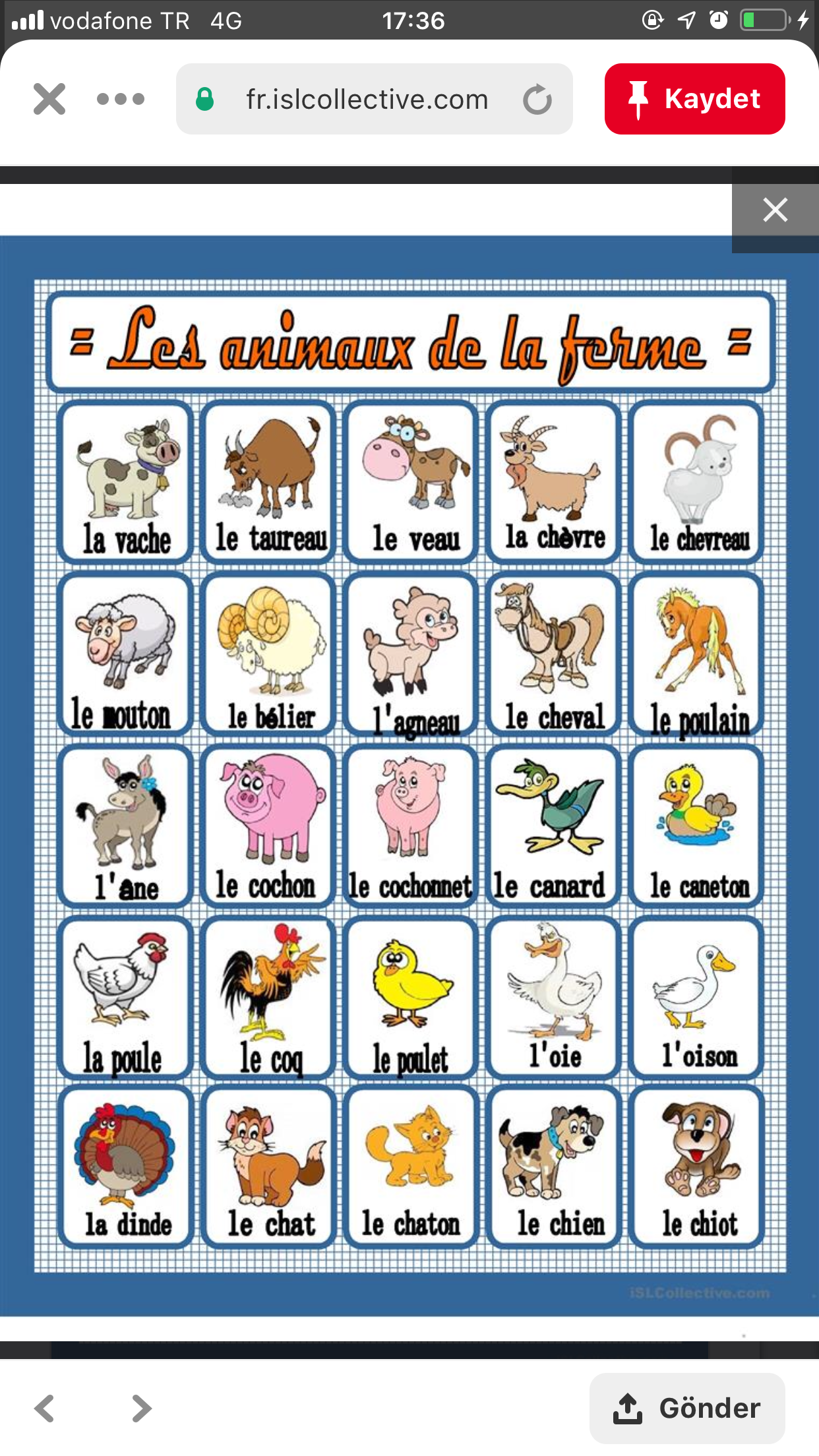Tap the red Kaydet button

[x=694, y=99]
